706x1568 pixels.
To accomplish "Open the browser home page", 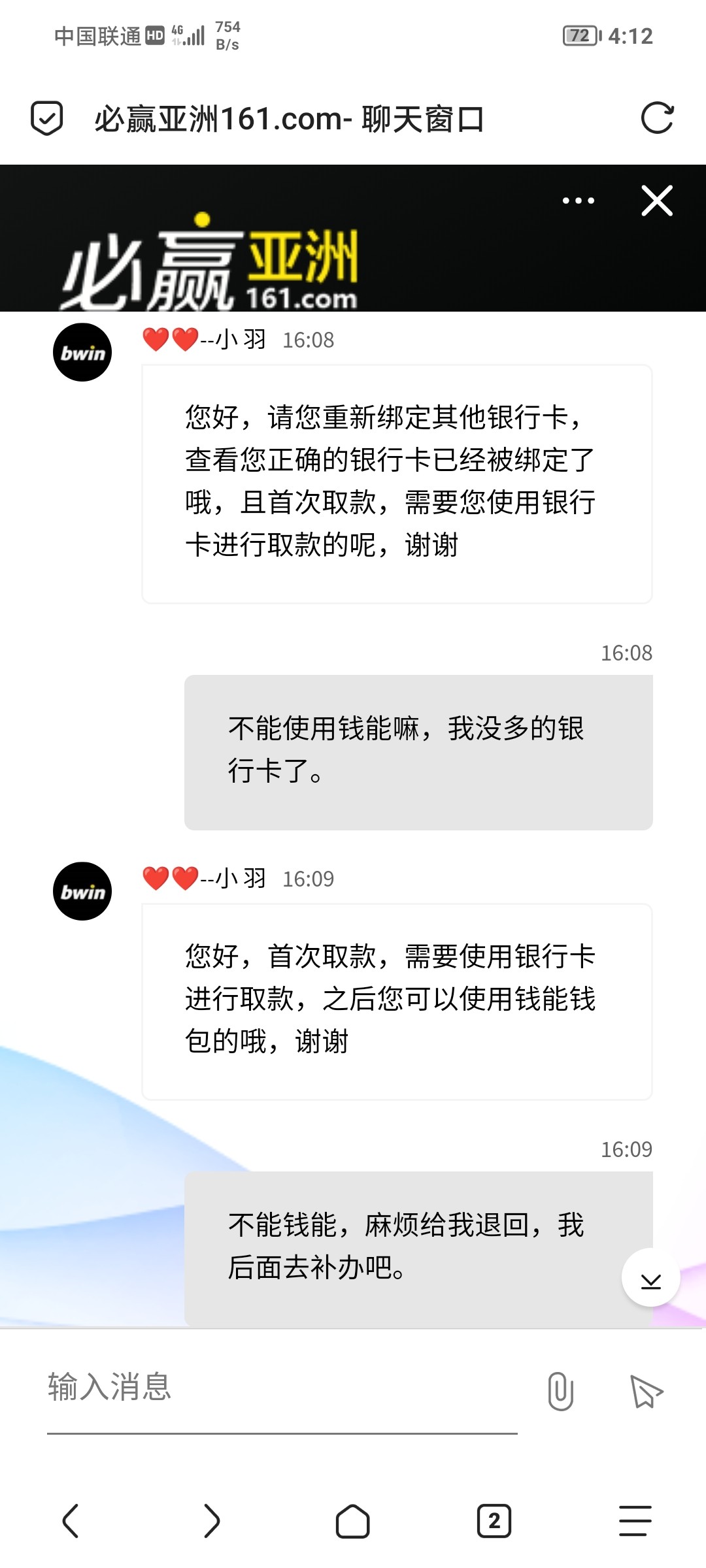I will point(352,1521).
